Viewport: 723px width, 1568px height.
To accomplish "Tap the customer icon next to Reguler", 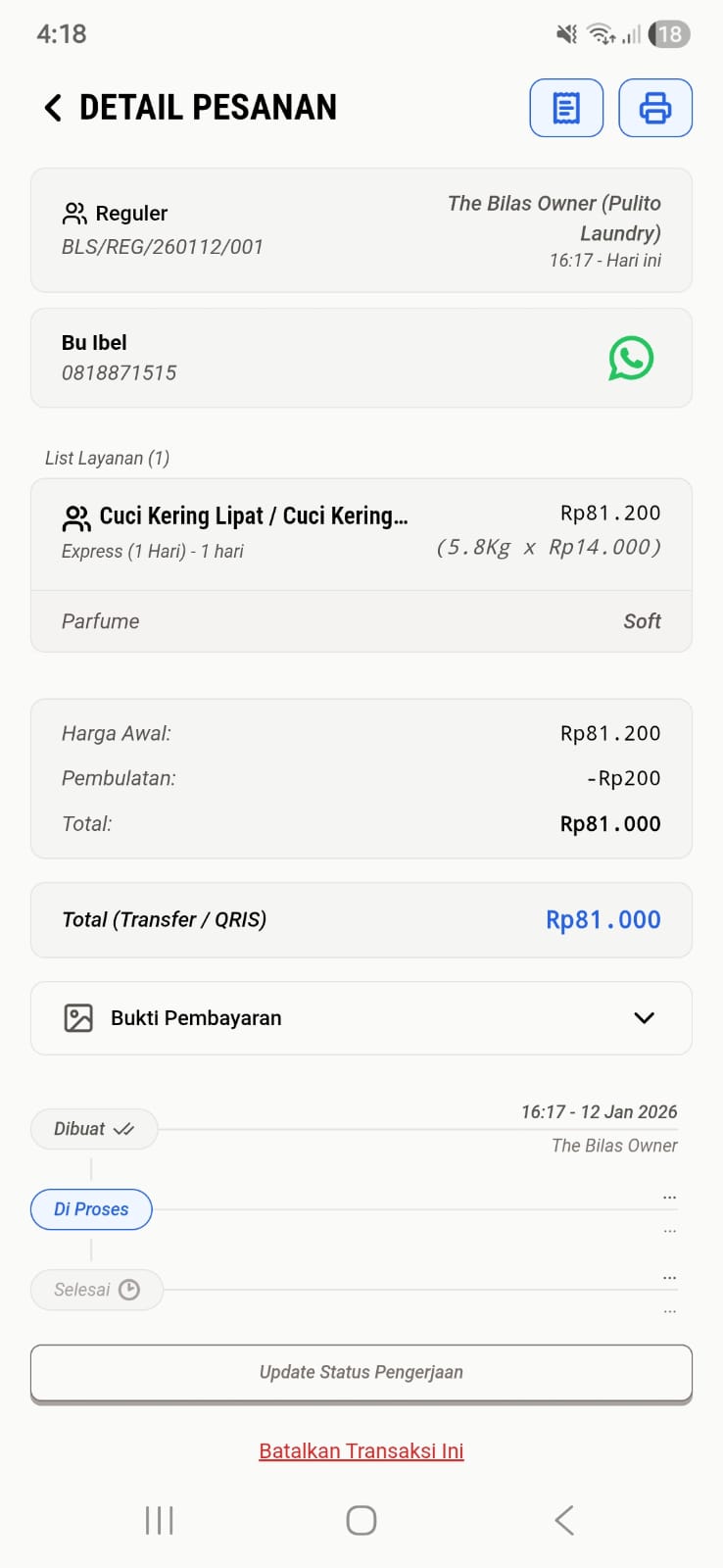I will [74, 211].
